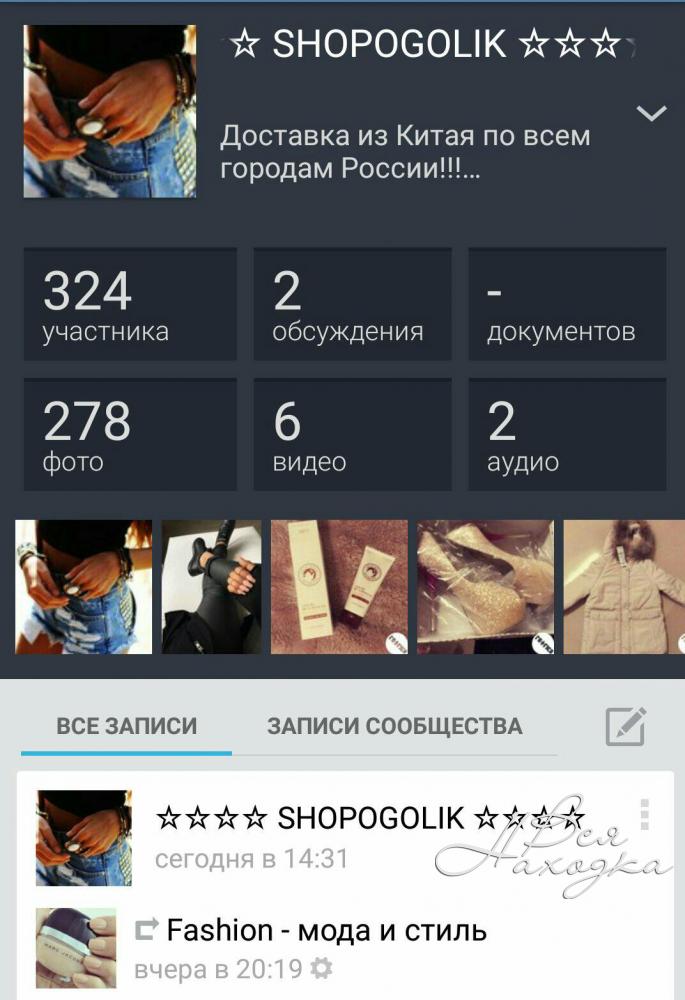View the glitter high heels photo
The height and width of the screenshot is (1000, 685).
tap(485, 587)
